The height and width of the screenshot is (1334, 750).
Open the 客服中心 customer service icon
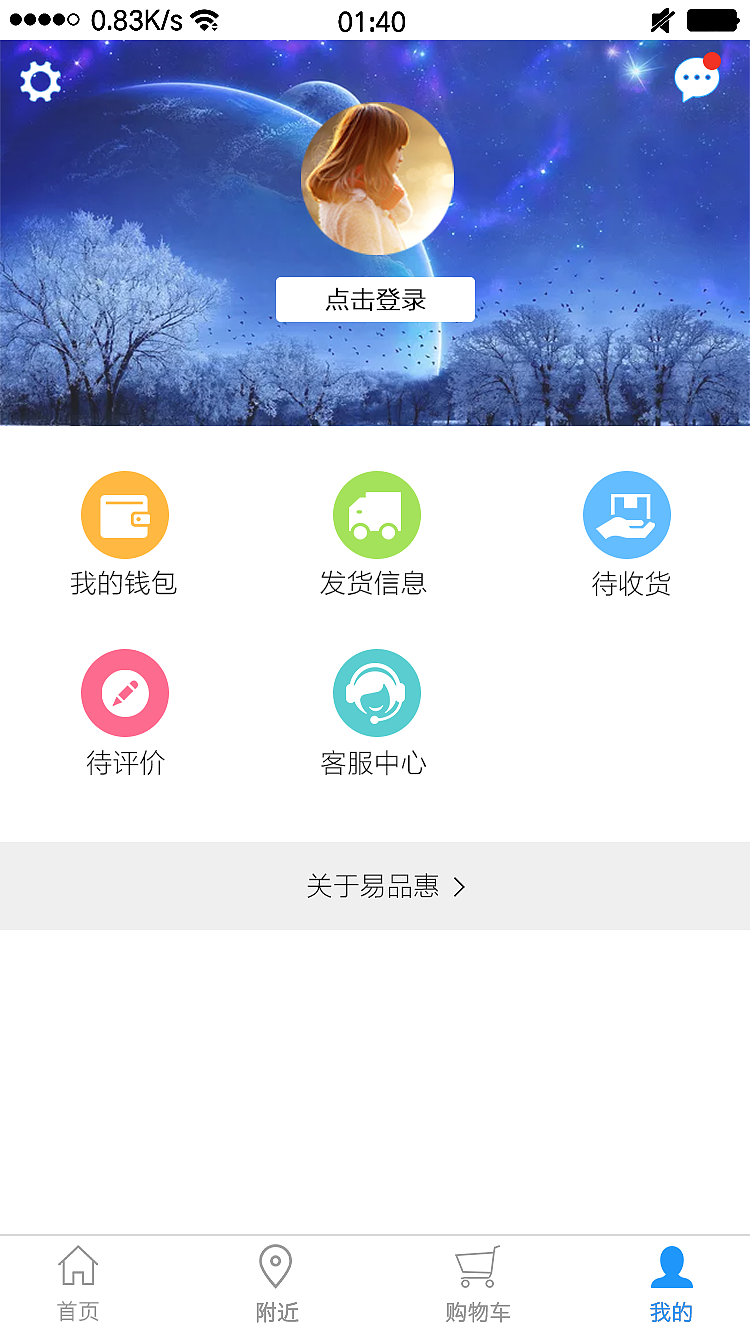point(376,692)
